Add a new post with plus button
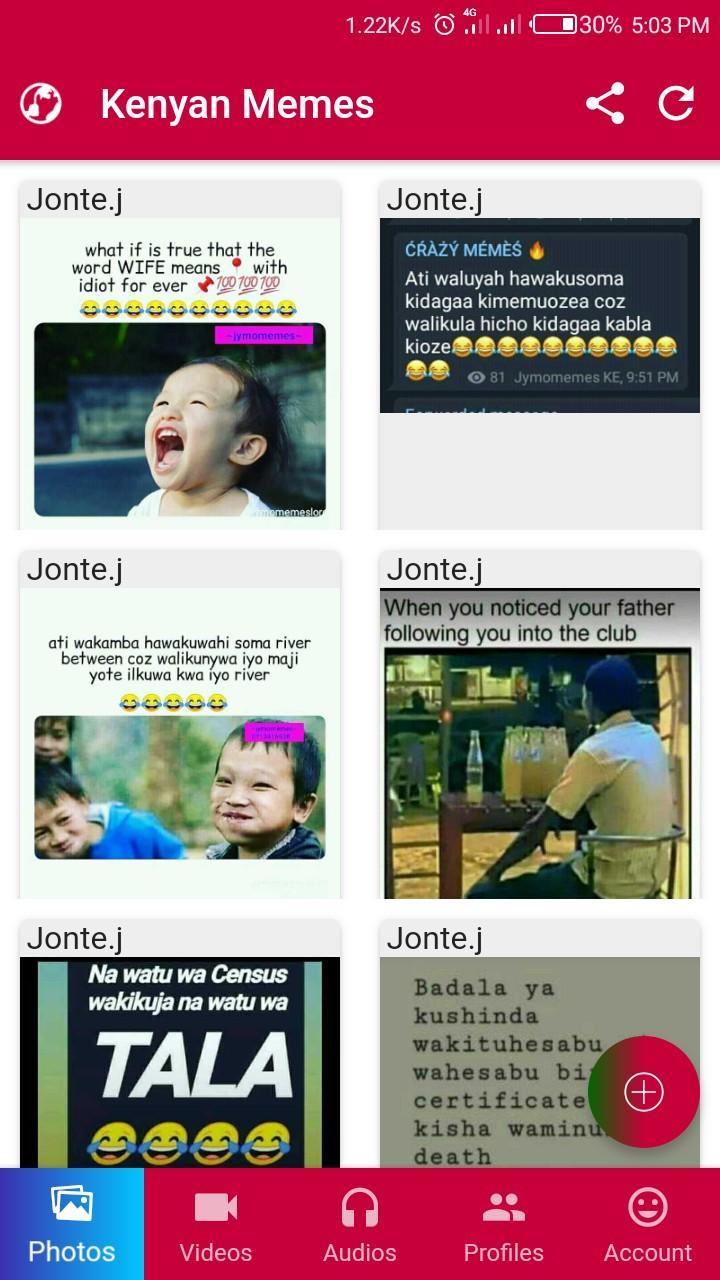Screen dimensions: 720x1280 [644, 1092]
